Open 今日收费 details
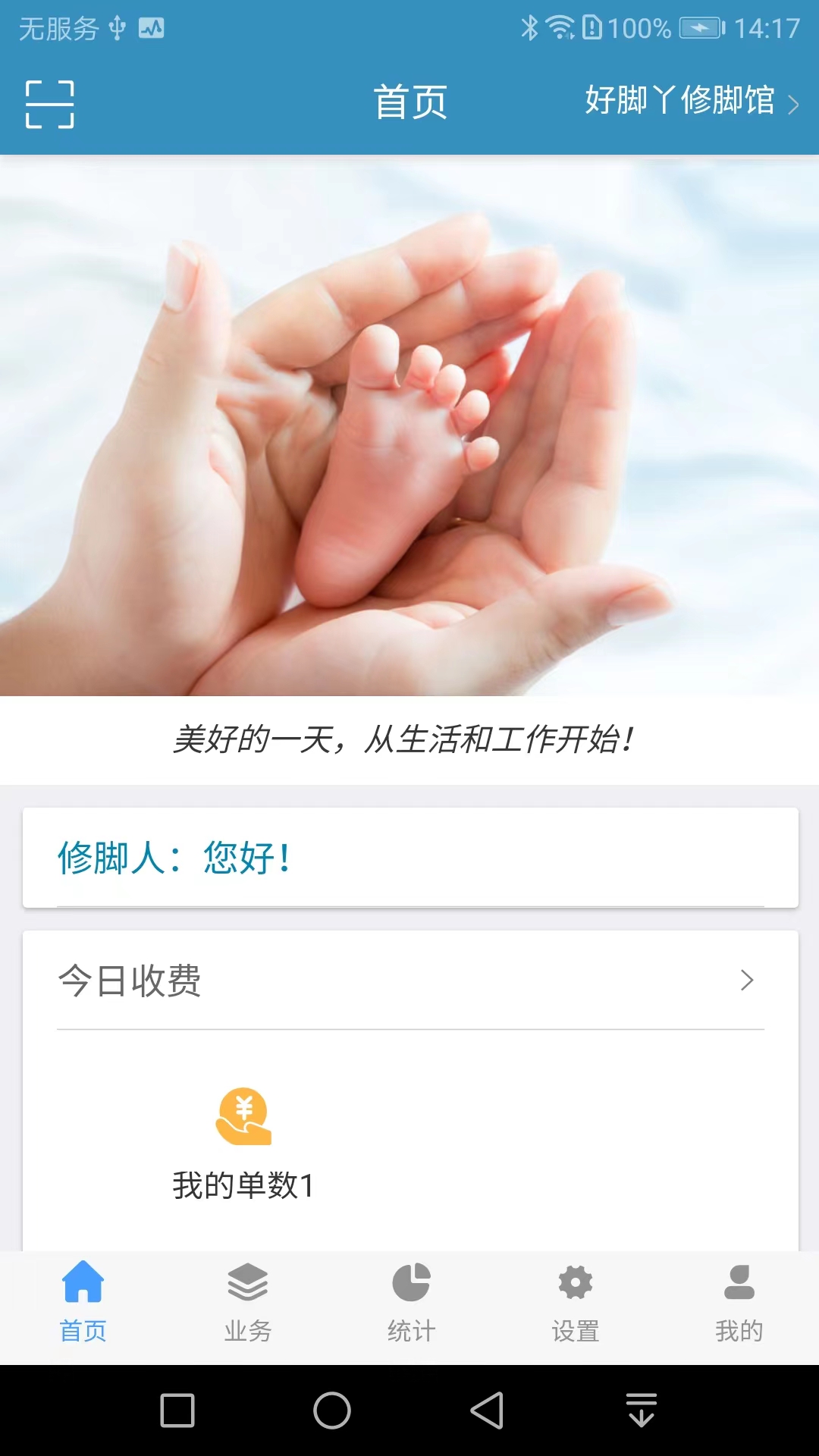819x1456 pixels. click(x=409, y=981)
